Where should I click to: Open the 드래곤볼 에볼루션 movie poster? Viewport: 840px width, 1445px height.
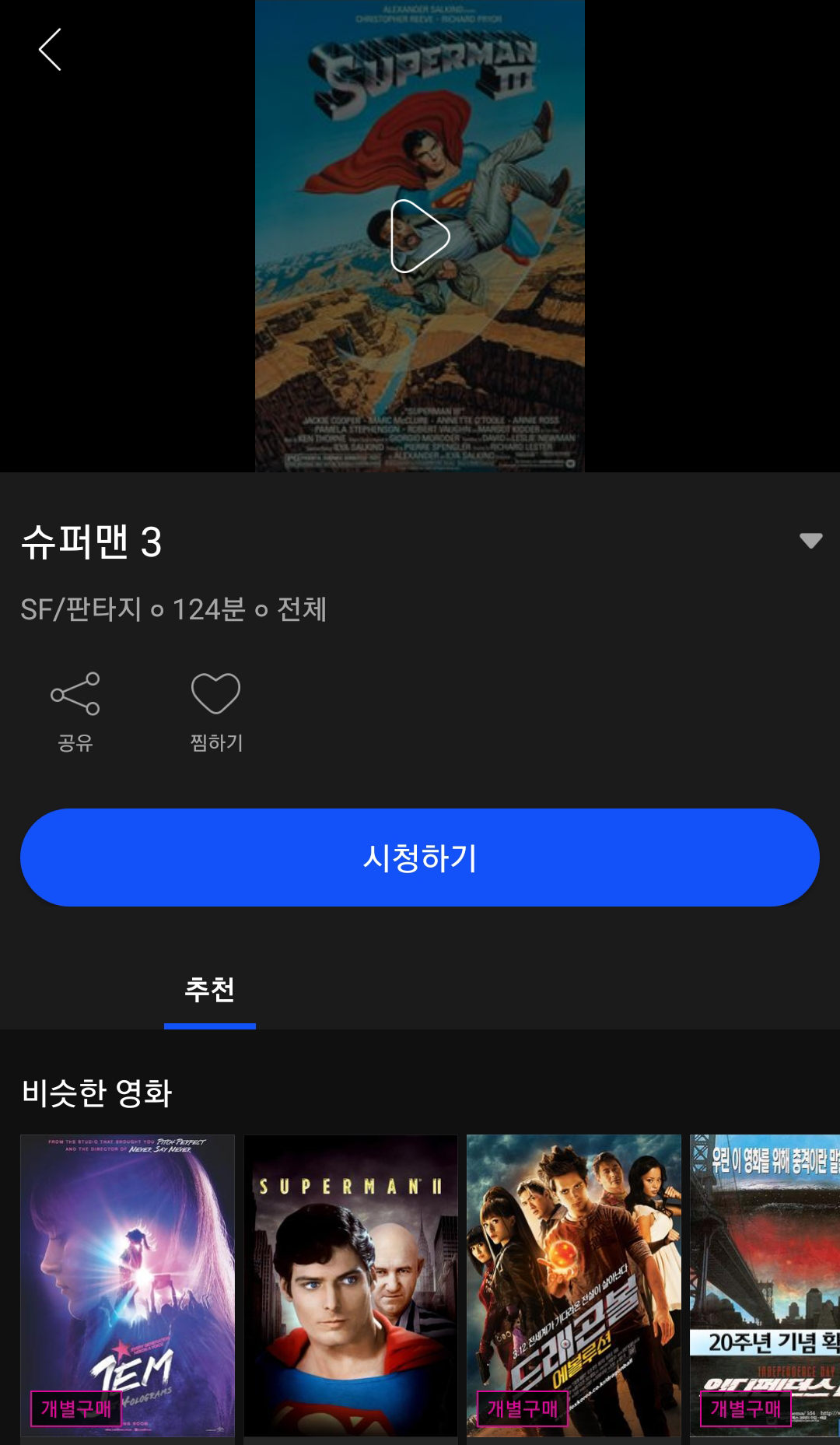click(x=574, y=1284)
